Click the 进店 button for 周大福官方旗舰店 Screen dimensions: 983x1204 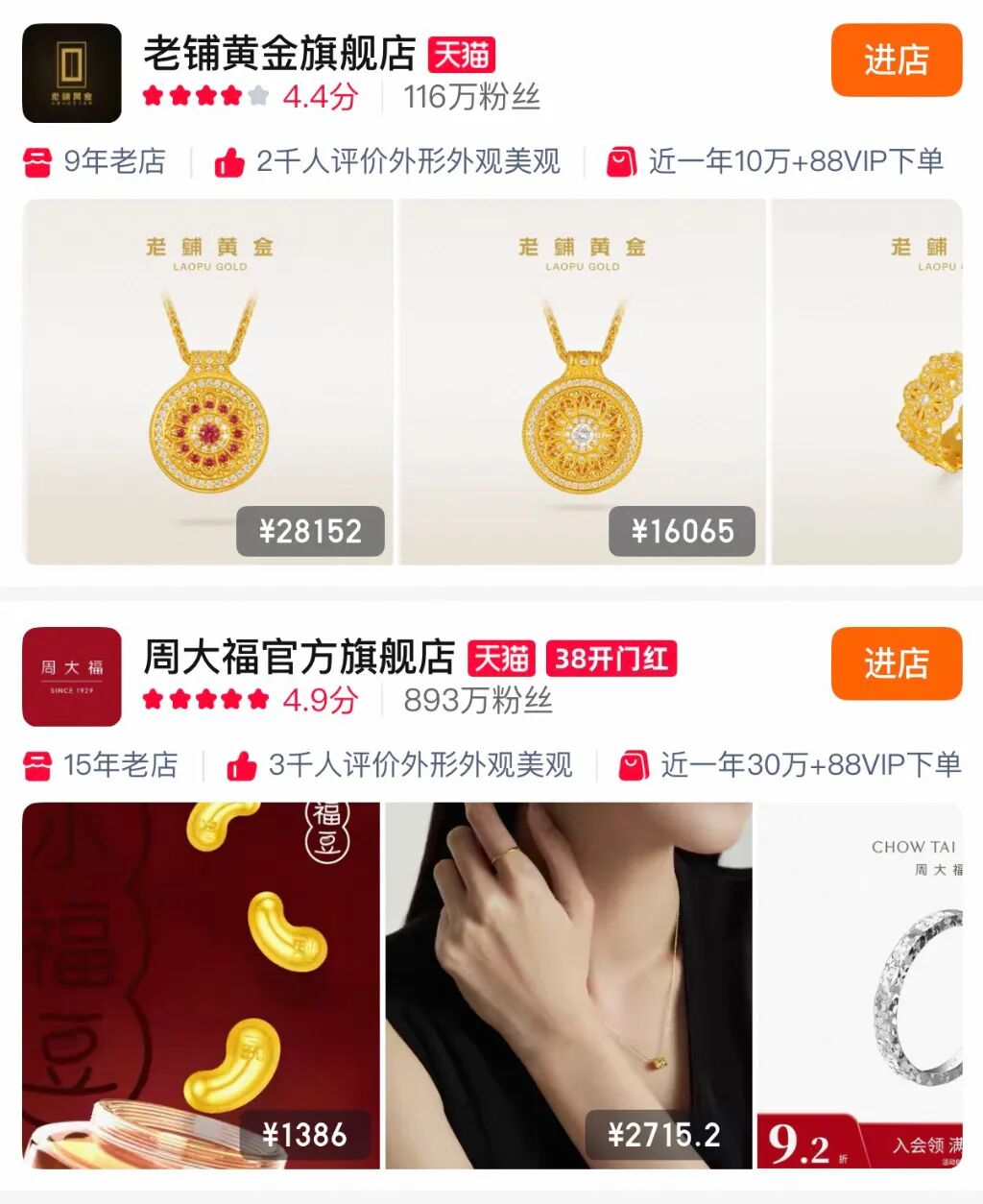pyautogui.click(x=896, y=662)
